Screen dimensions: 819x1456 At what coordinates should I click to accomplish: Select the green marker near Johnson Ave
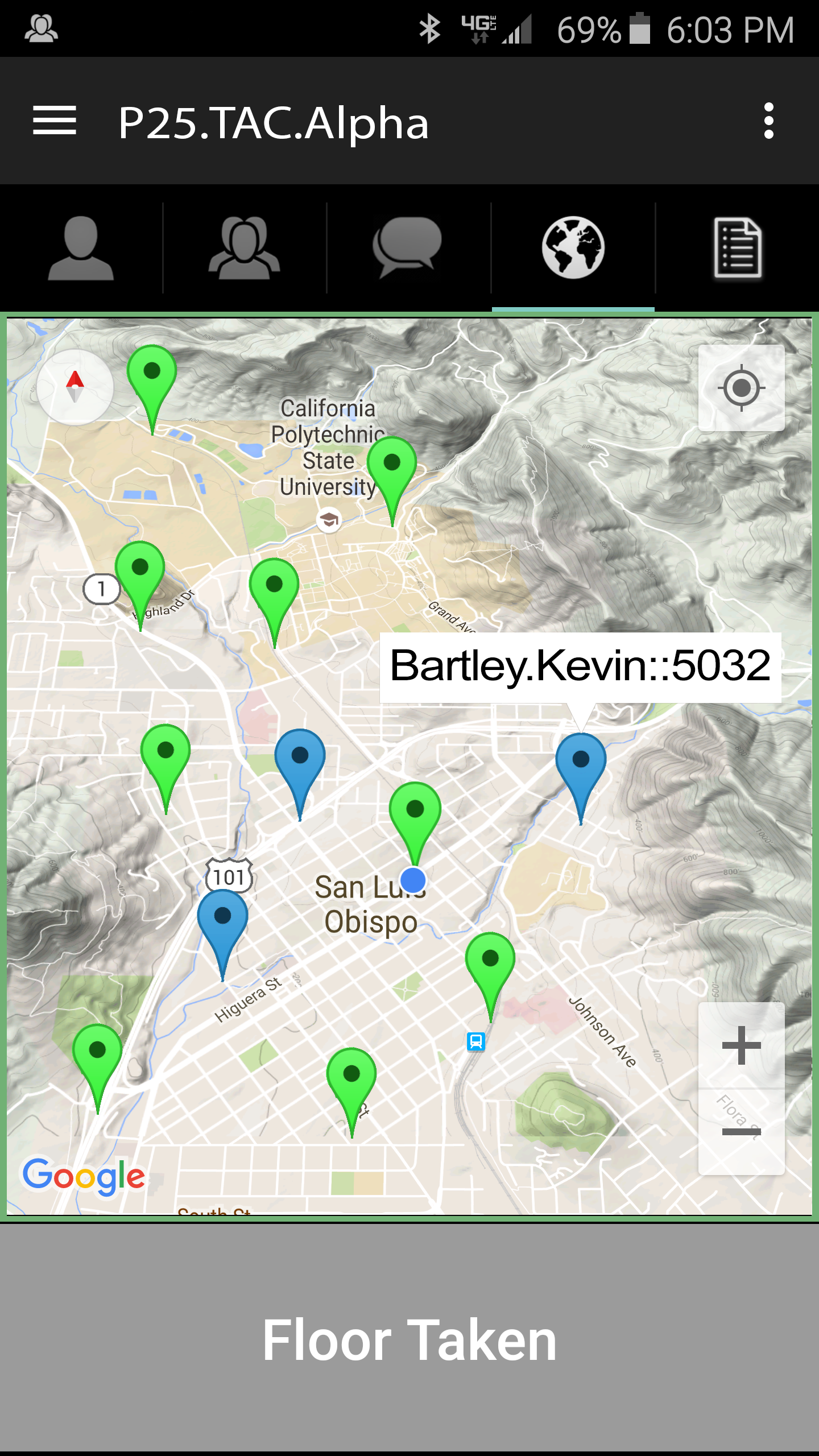pos(490,967)
